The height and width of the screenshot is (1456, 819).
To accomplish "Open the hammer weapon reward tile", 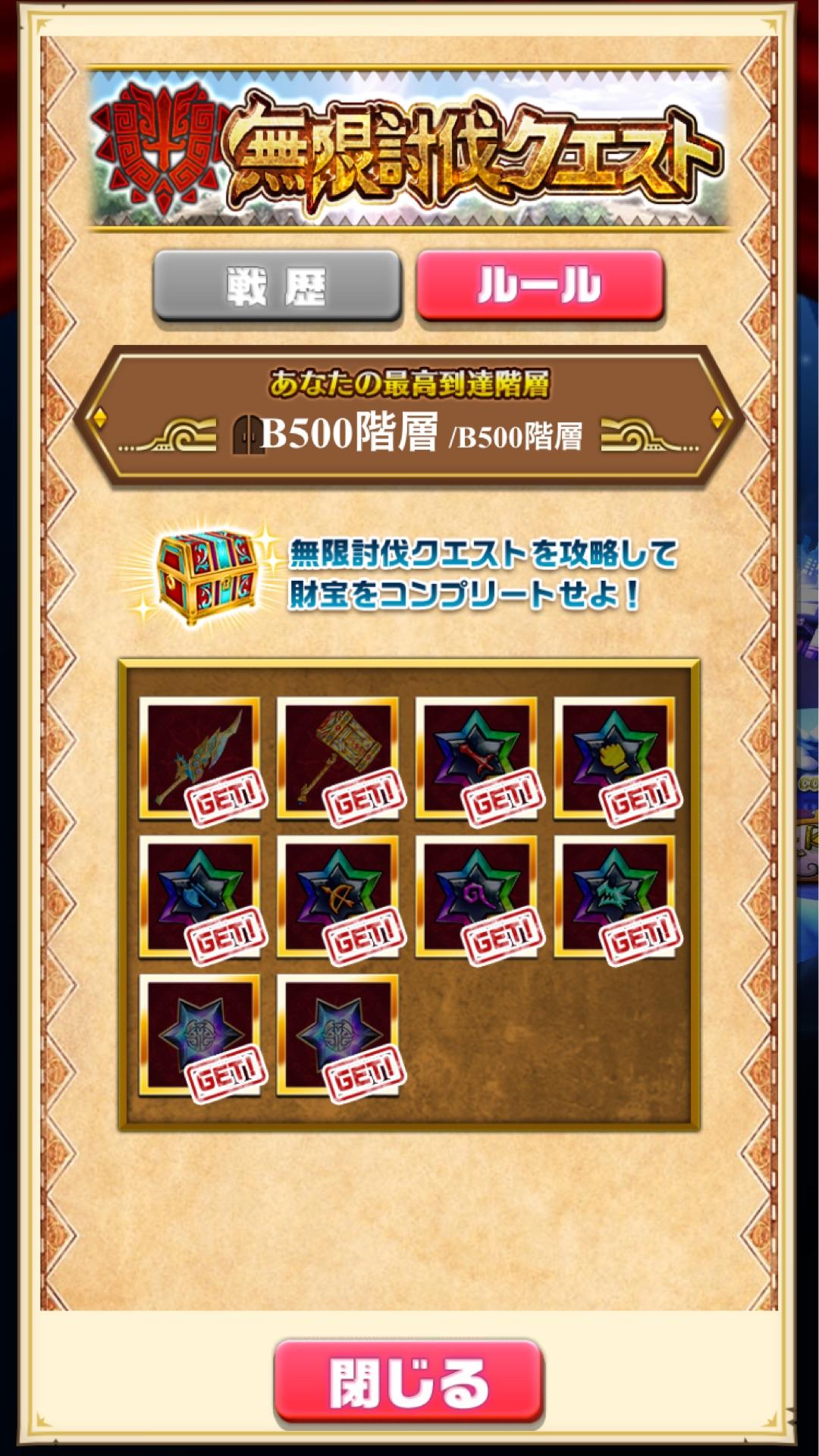I will [337, 758].
